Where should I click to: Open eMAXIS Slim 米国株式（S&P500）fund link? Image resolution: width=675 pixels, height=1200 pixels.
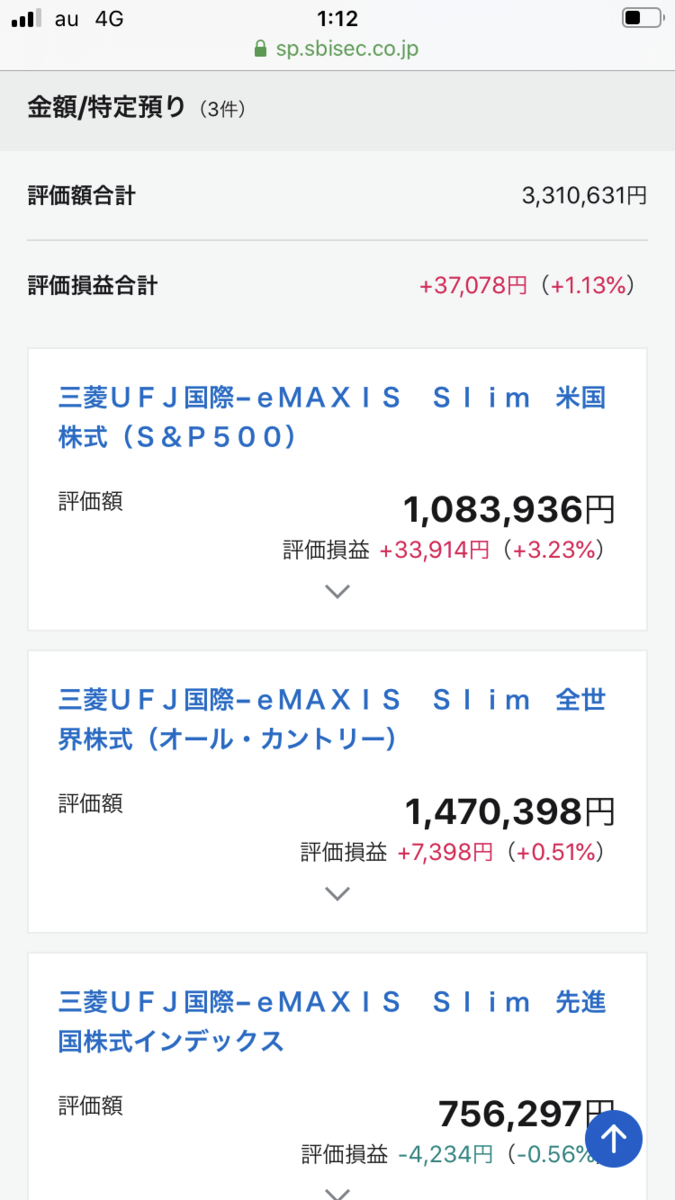pos(332,418)
